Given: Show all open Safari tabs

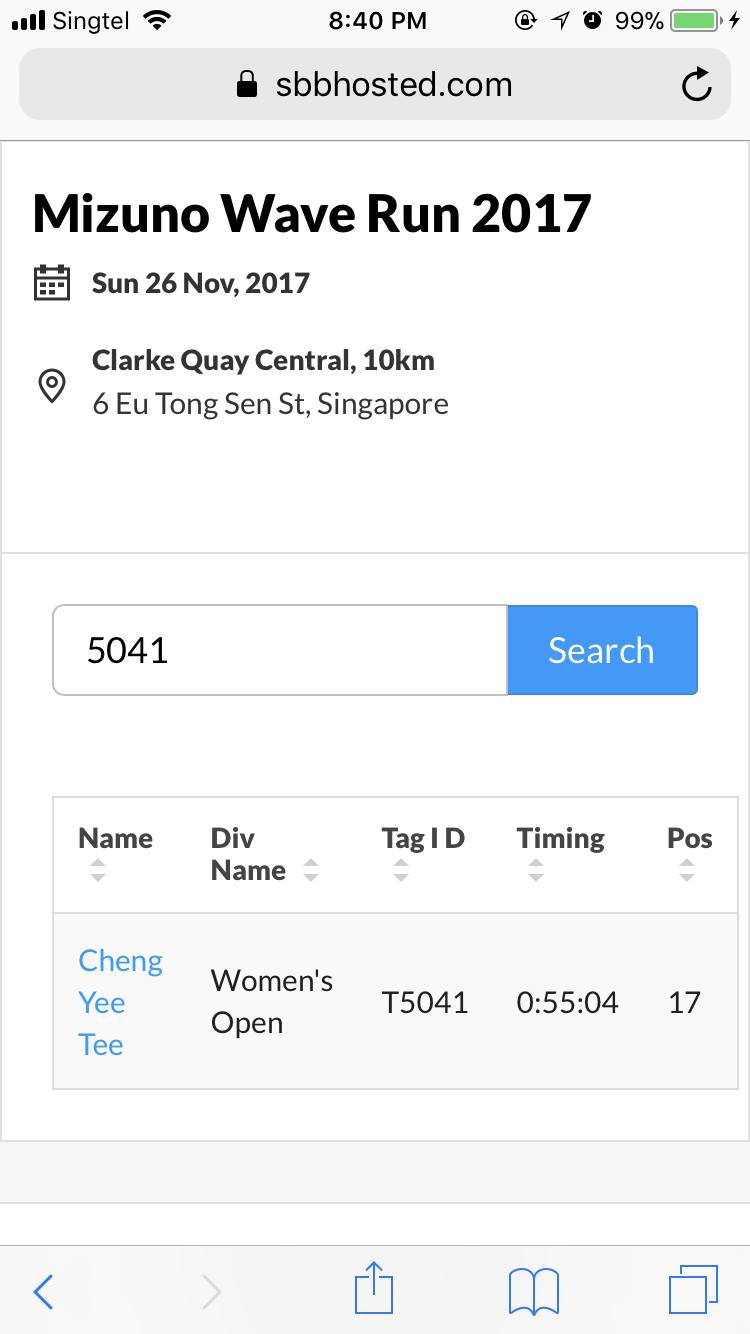Looking at the screenshot, I should pos(693,1289).
